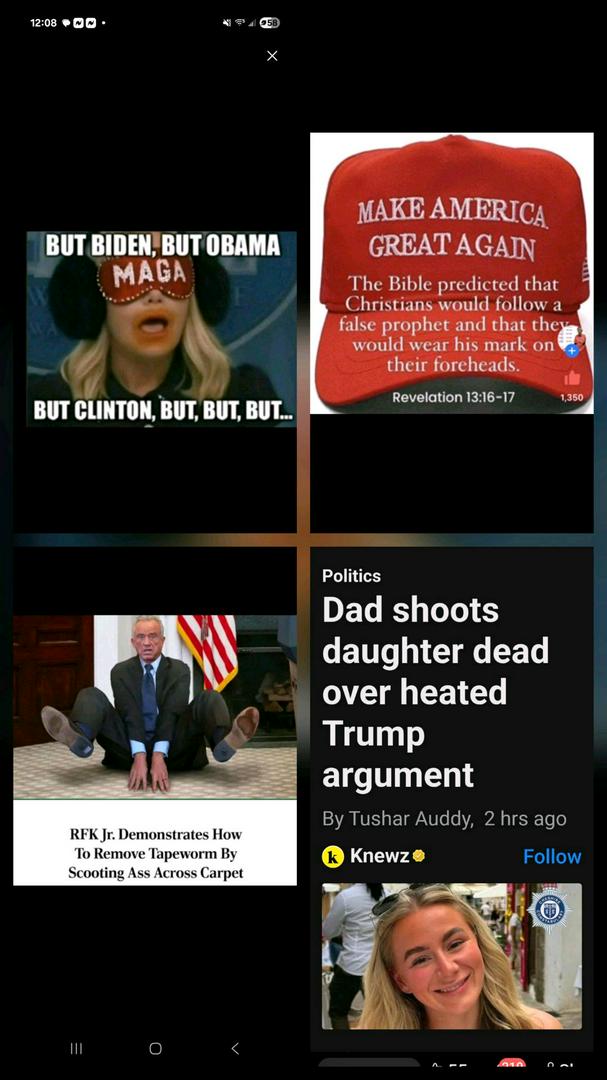The image size is (607, 1080).
Task: Open the recent apps overview
Action: 76,1048
